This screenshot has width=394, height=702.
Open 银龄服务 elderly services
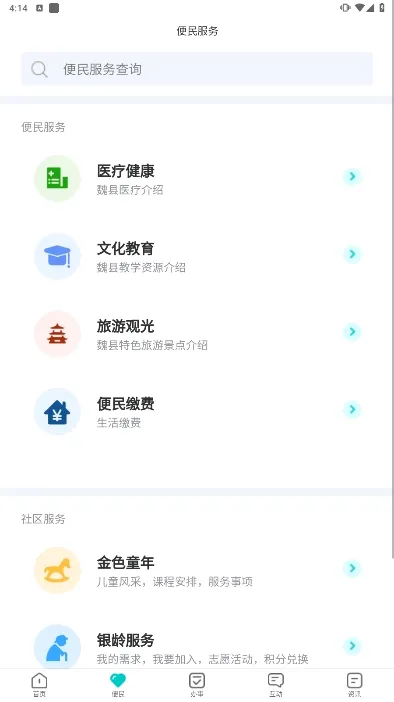197,646
